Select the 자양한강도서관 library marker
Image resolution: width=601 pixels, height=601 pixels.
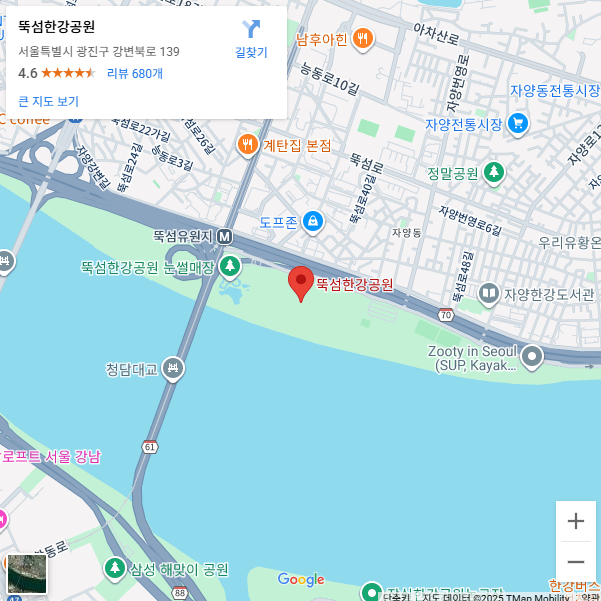[x=488, y=293]
